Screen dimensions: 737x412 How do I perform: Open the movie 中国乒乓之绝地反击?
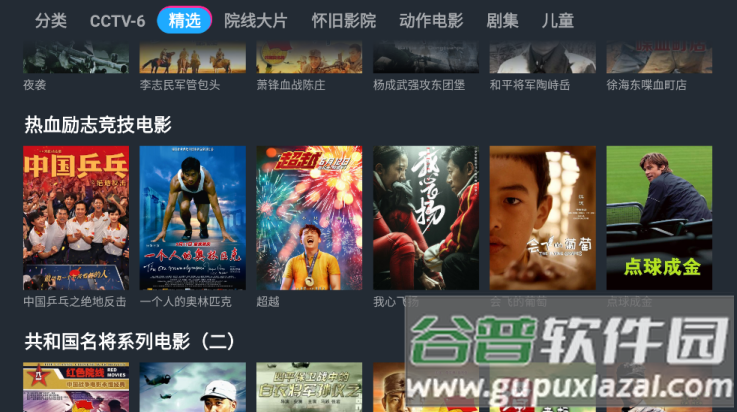[76, 218]
